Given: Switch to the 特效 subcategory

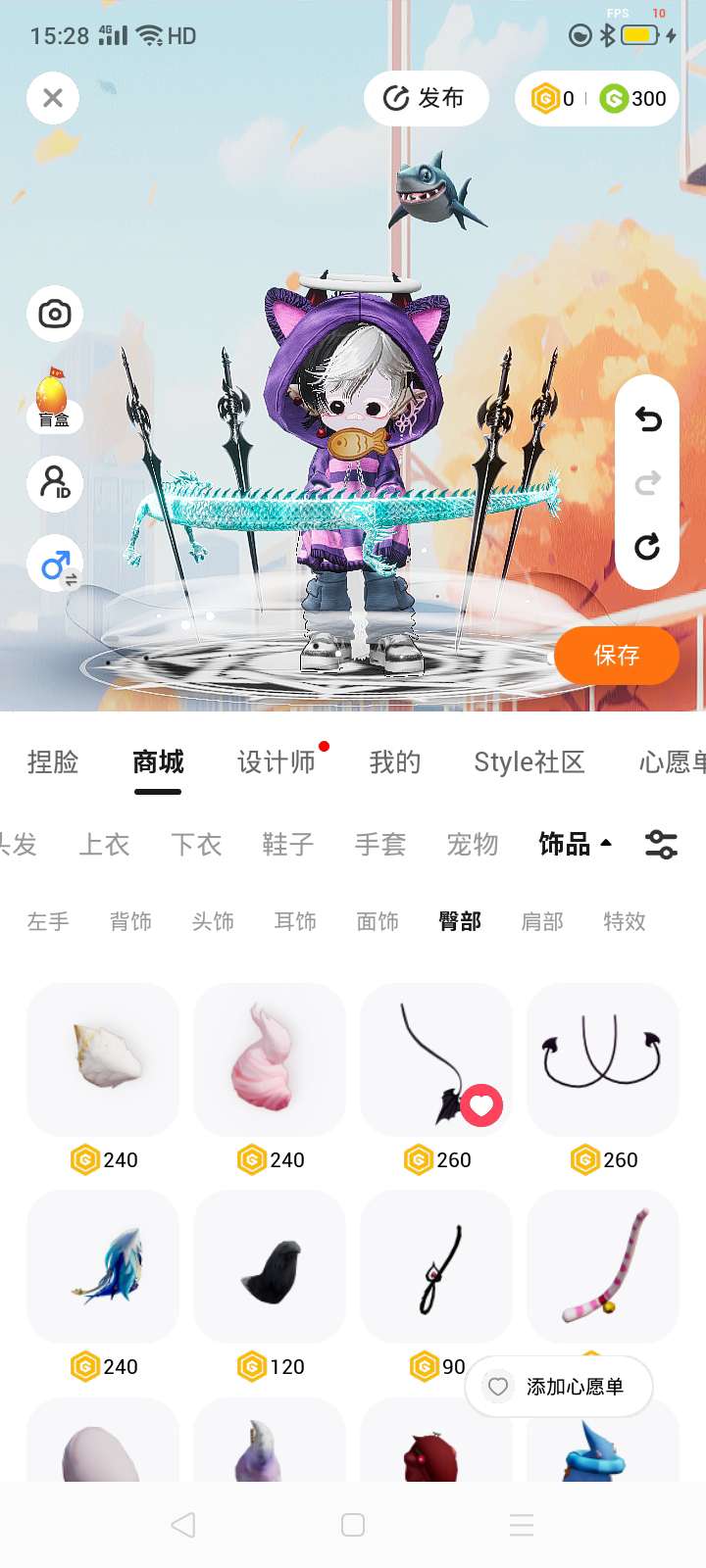Looking at the screenshot, I should click(624, 921).
